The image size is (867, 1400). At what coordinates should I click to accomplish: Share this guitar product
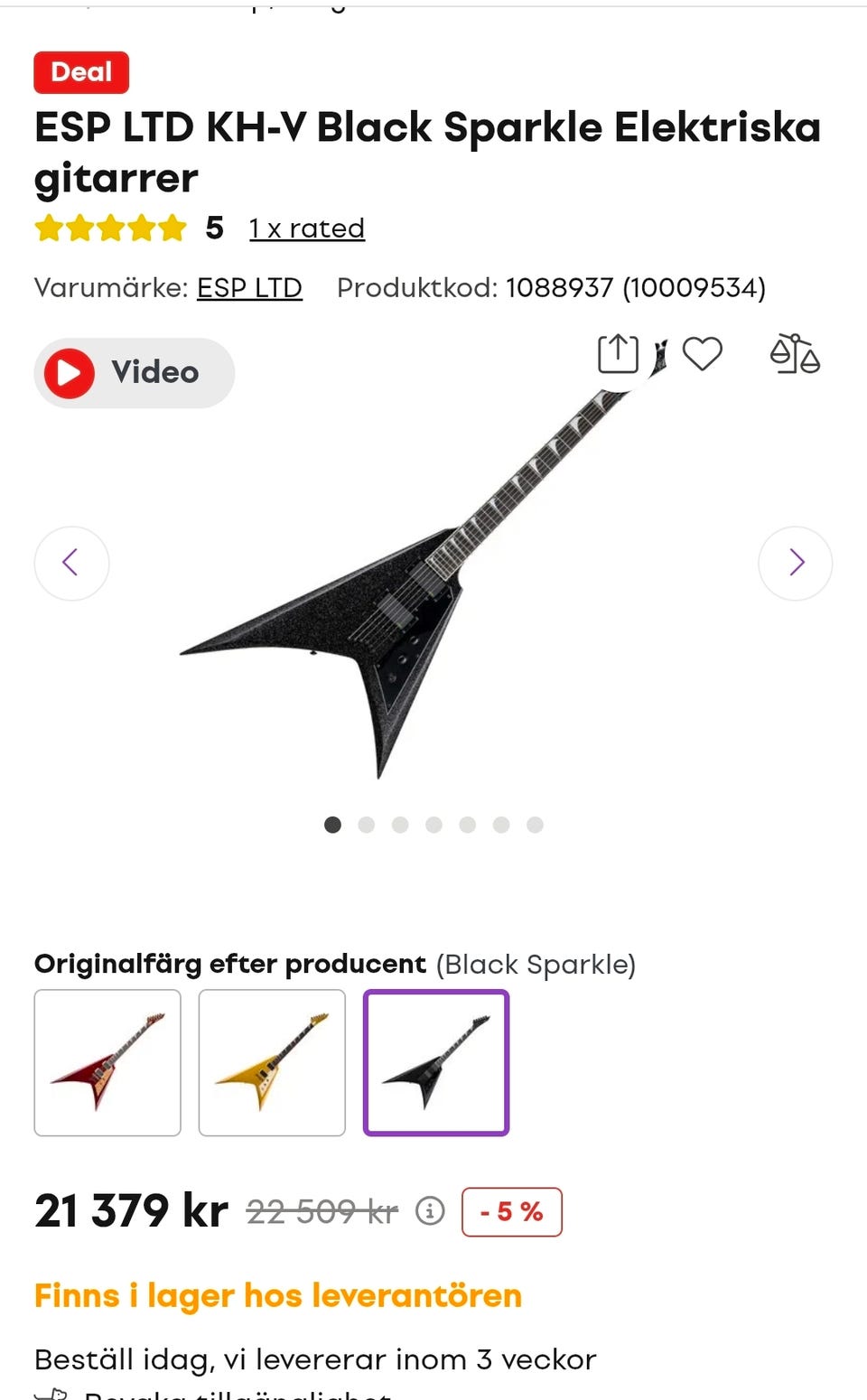tap(618, 353)
